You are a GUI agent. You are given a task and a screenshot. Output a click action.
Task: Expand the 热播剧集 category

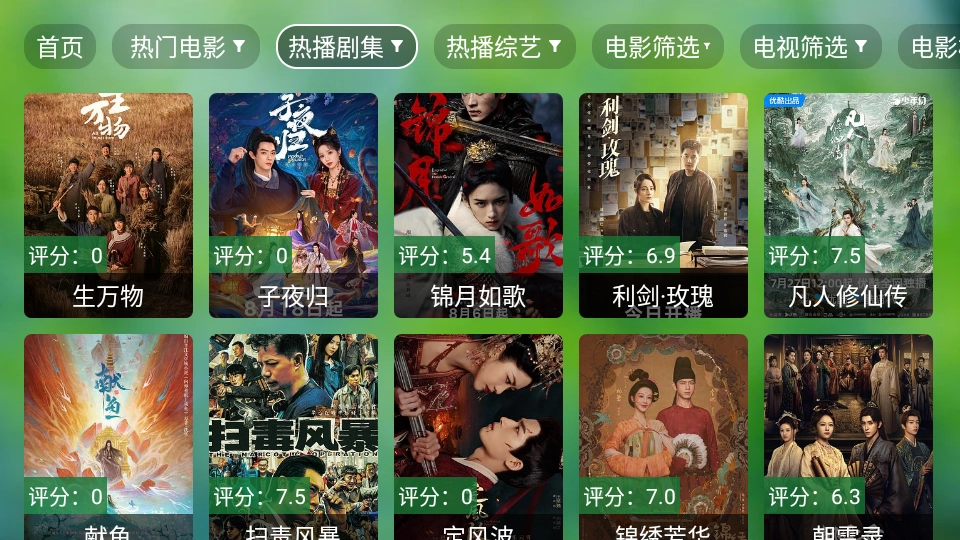(346, 47)
